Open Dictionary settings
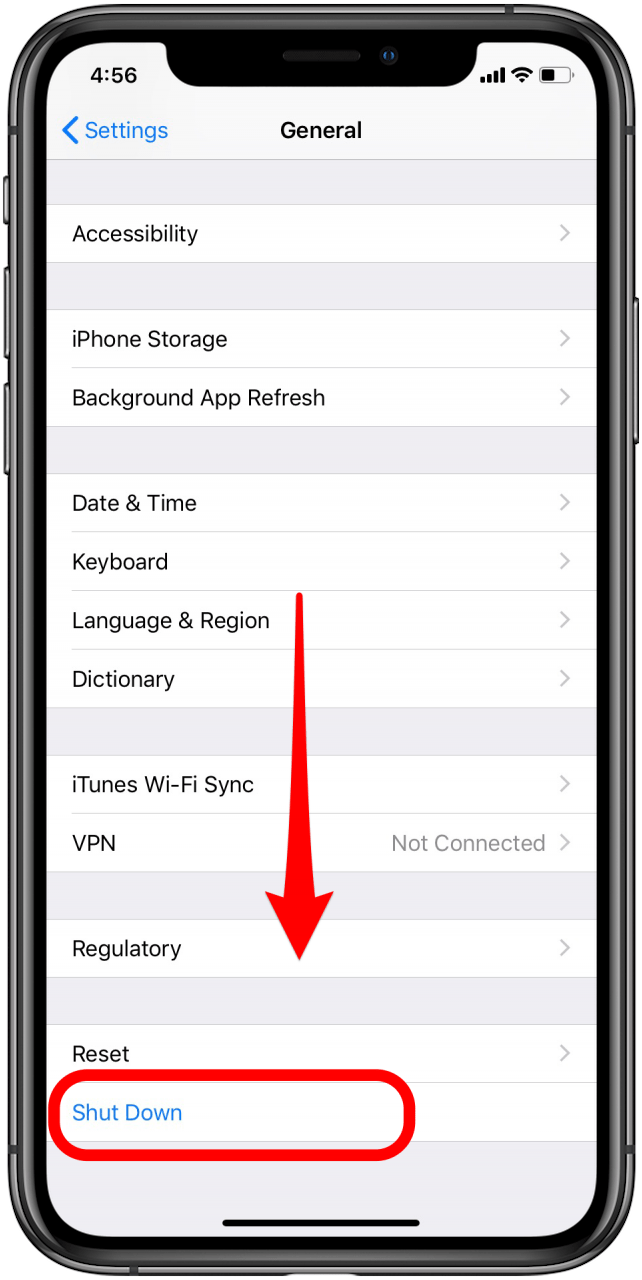 pyautogui.click(x=321, y=679)
